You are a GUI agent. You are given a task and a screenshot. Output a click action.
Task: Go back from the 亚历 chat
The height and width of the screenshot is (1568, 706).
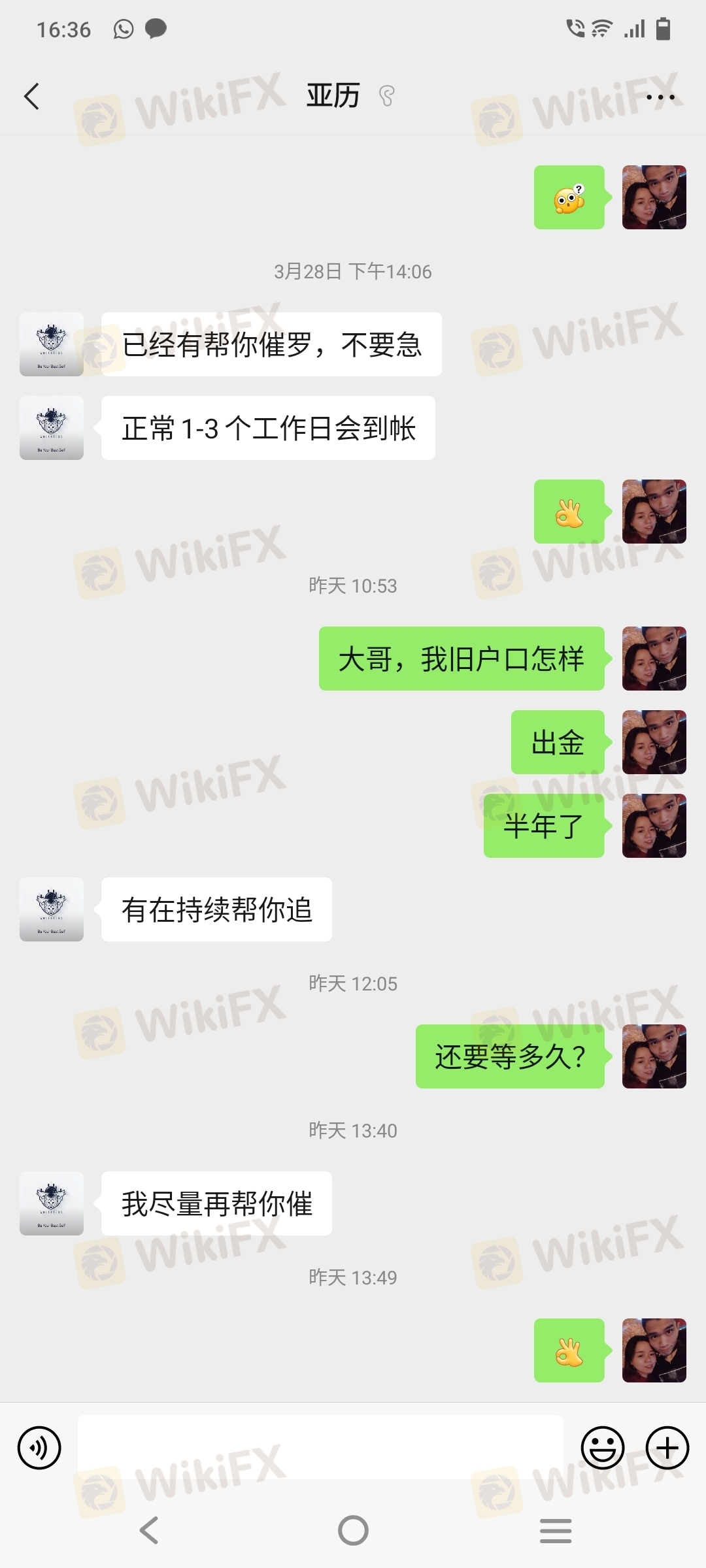(31, 97)
